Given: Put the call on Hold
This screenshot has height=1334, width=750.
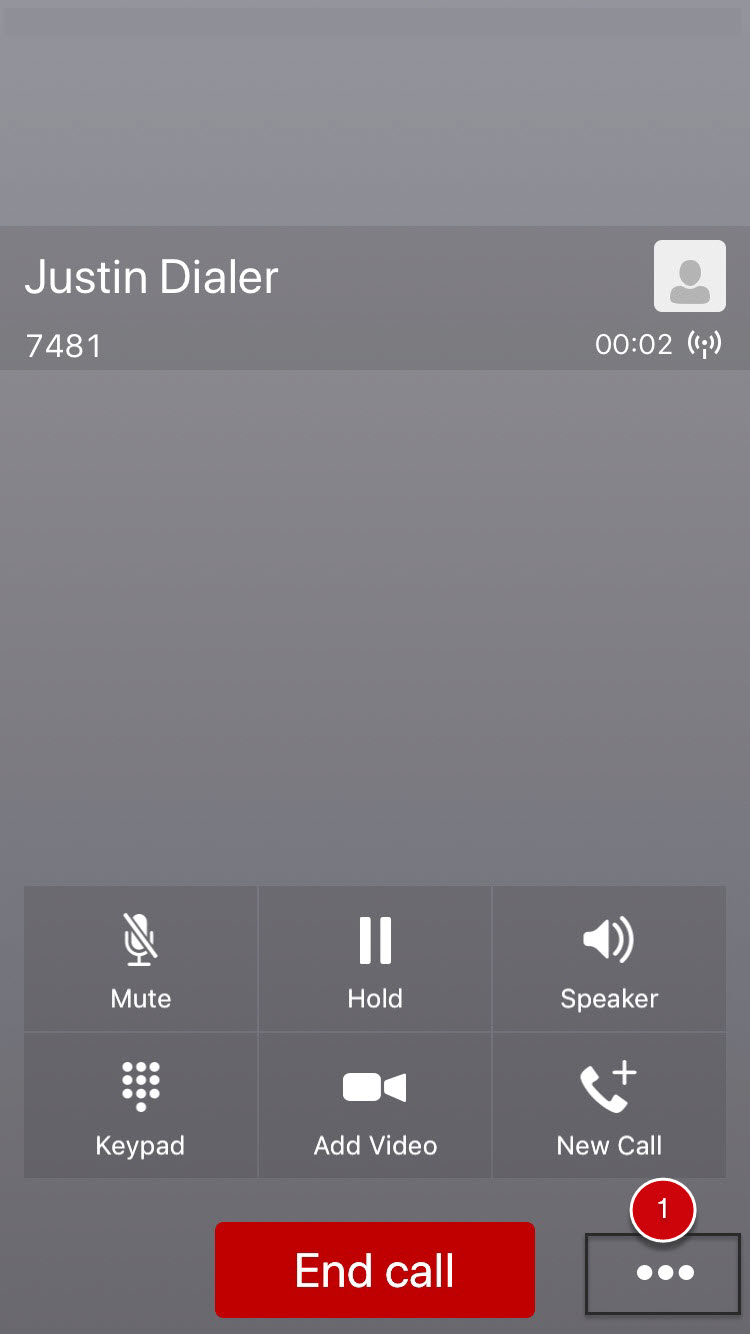Looking at the screenshot, I should pos(375,959).
